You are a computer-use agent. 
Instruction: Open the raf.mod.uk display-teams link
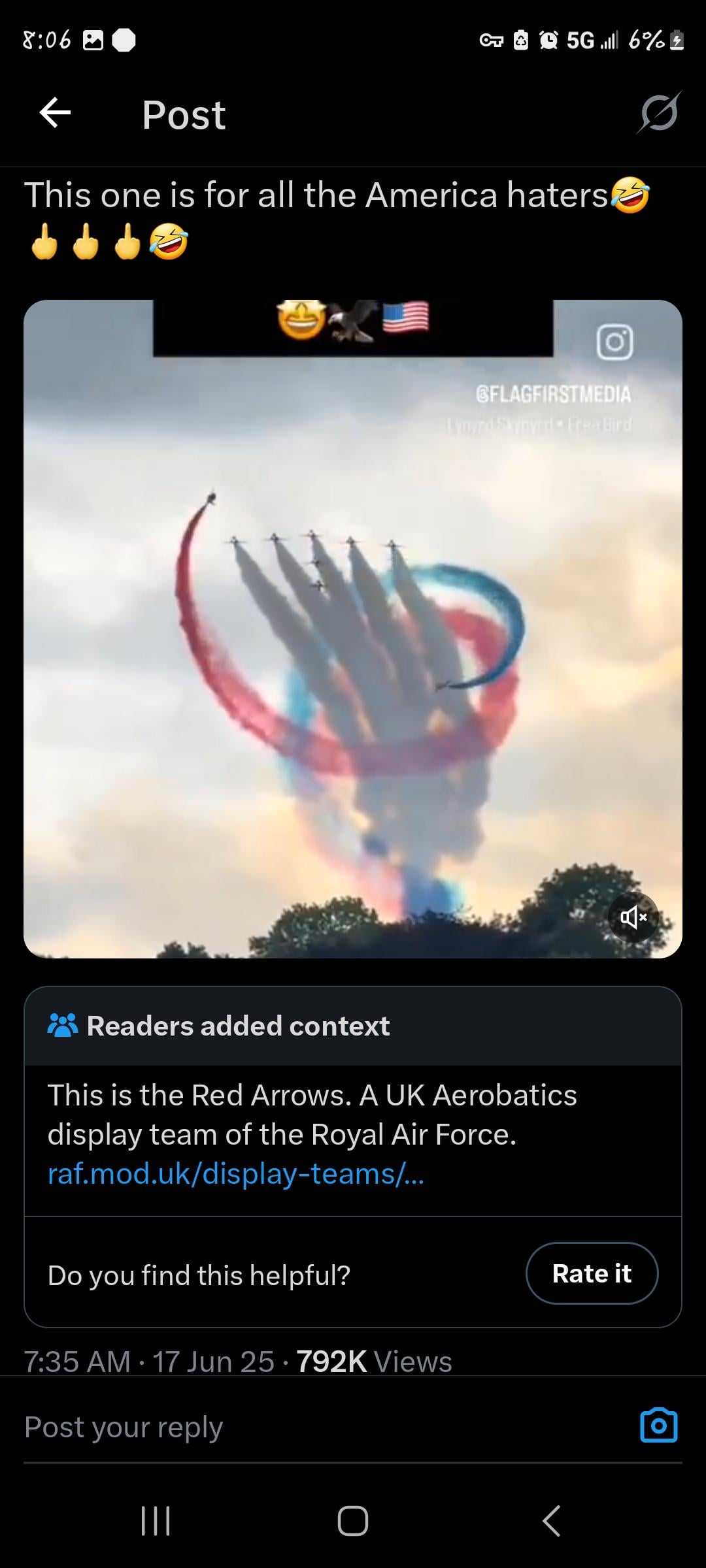[236, 1174]
